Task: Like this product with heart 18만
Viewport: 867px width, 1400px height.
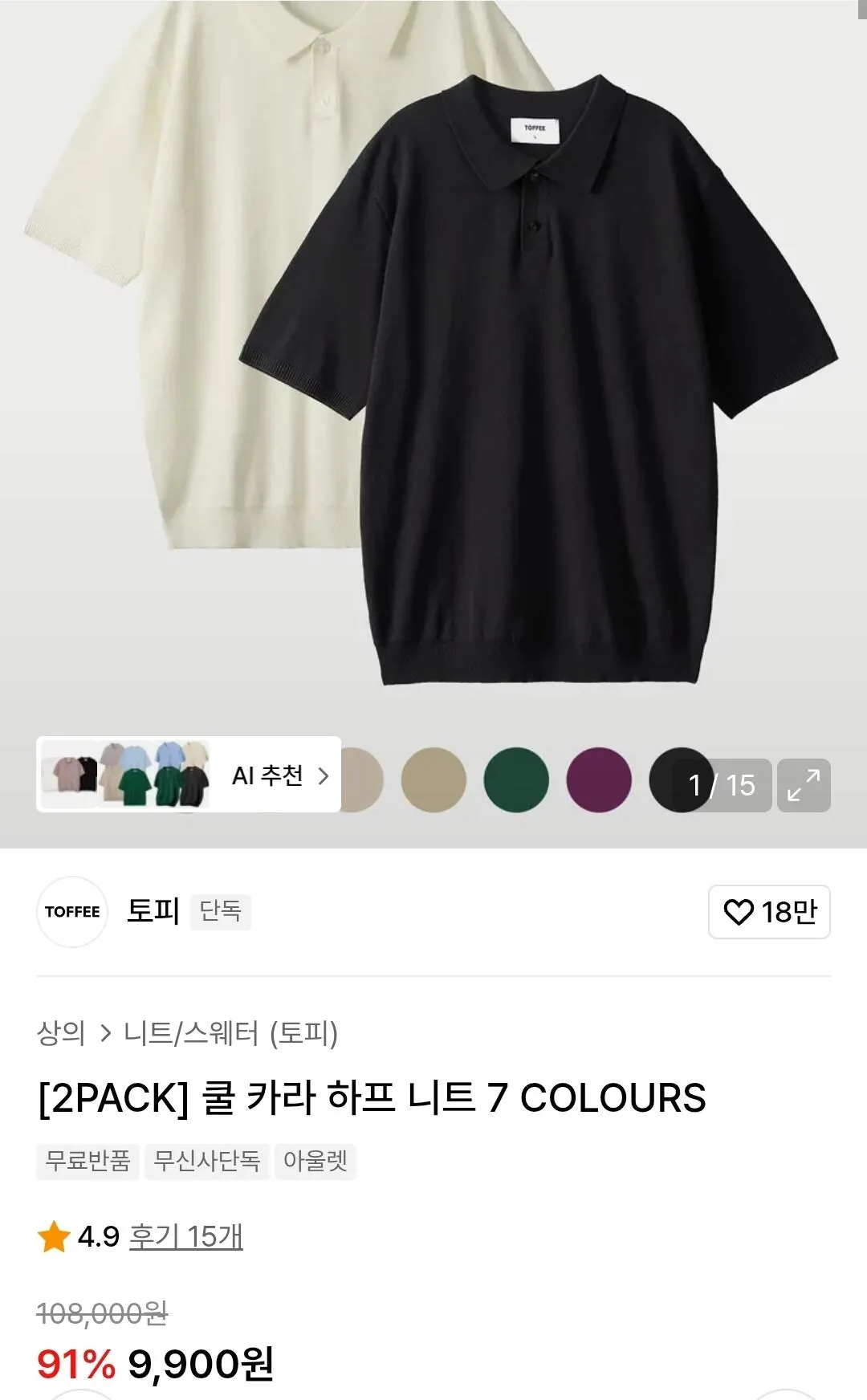Action: [x=769, y=912]
